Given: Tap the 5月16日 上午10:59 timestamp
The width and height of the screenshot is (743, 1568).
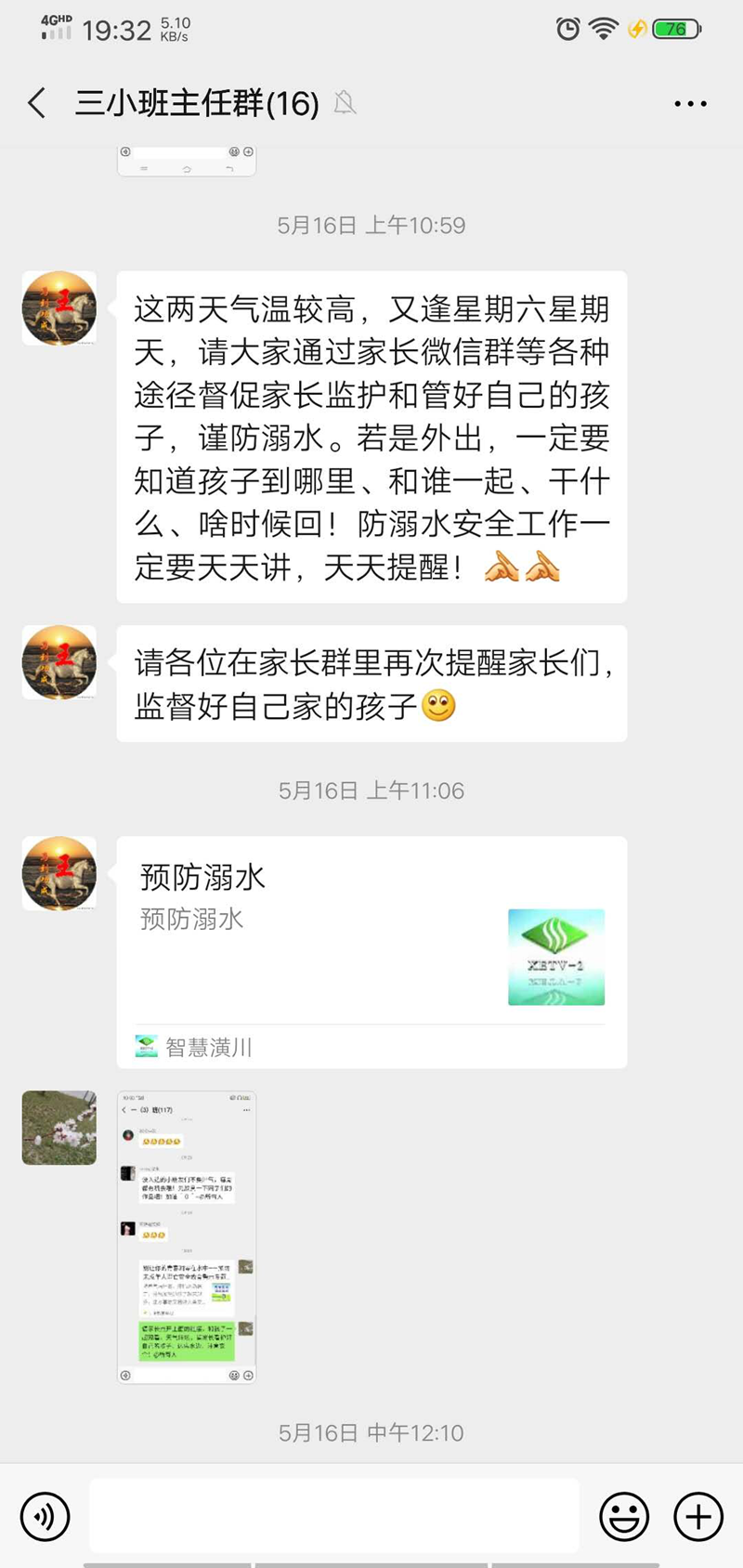Looking at the screenshot, I should 371,224.
